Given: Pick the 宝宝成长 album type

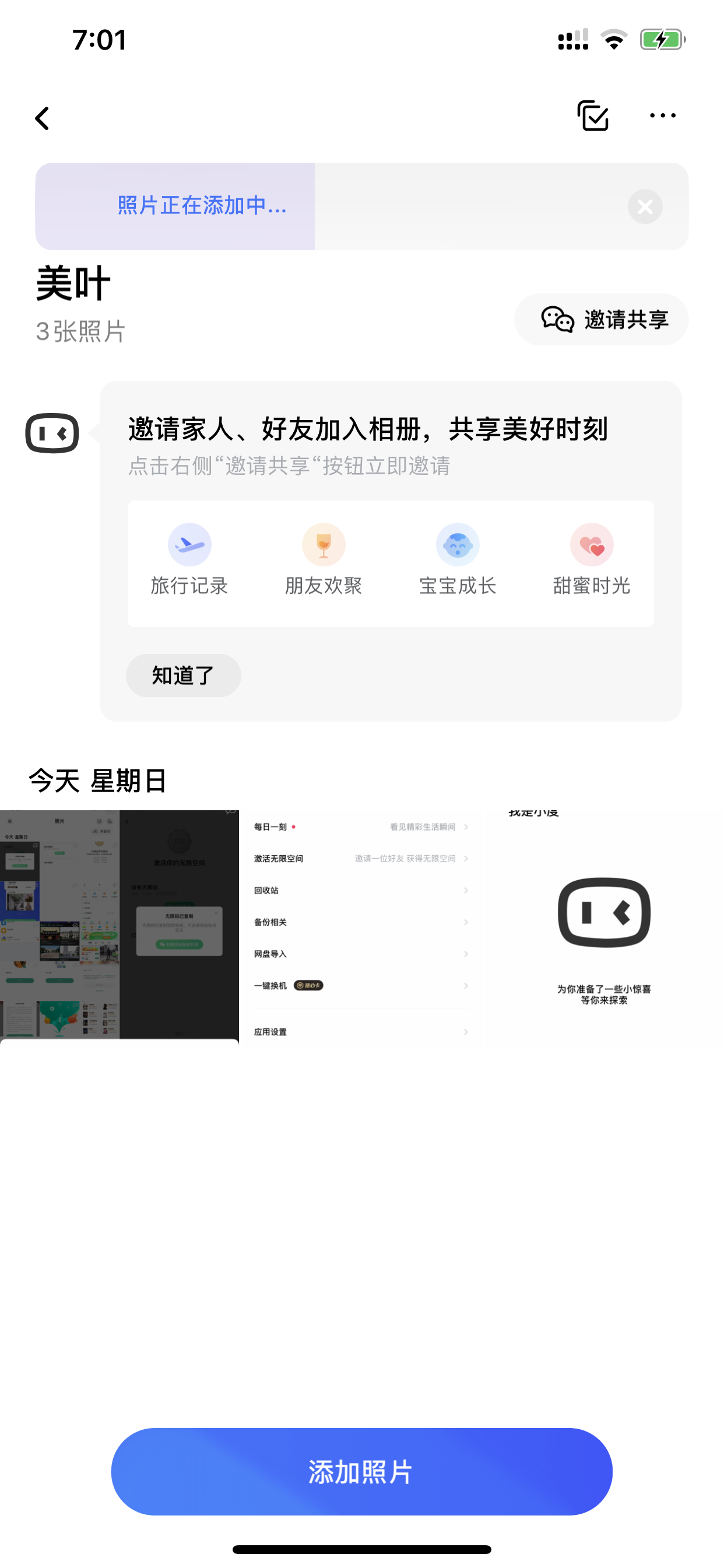Looking at the screenshot, I should 458,559.
